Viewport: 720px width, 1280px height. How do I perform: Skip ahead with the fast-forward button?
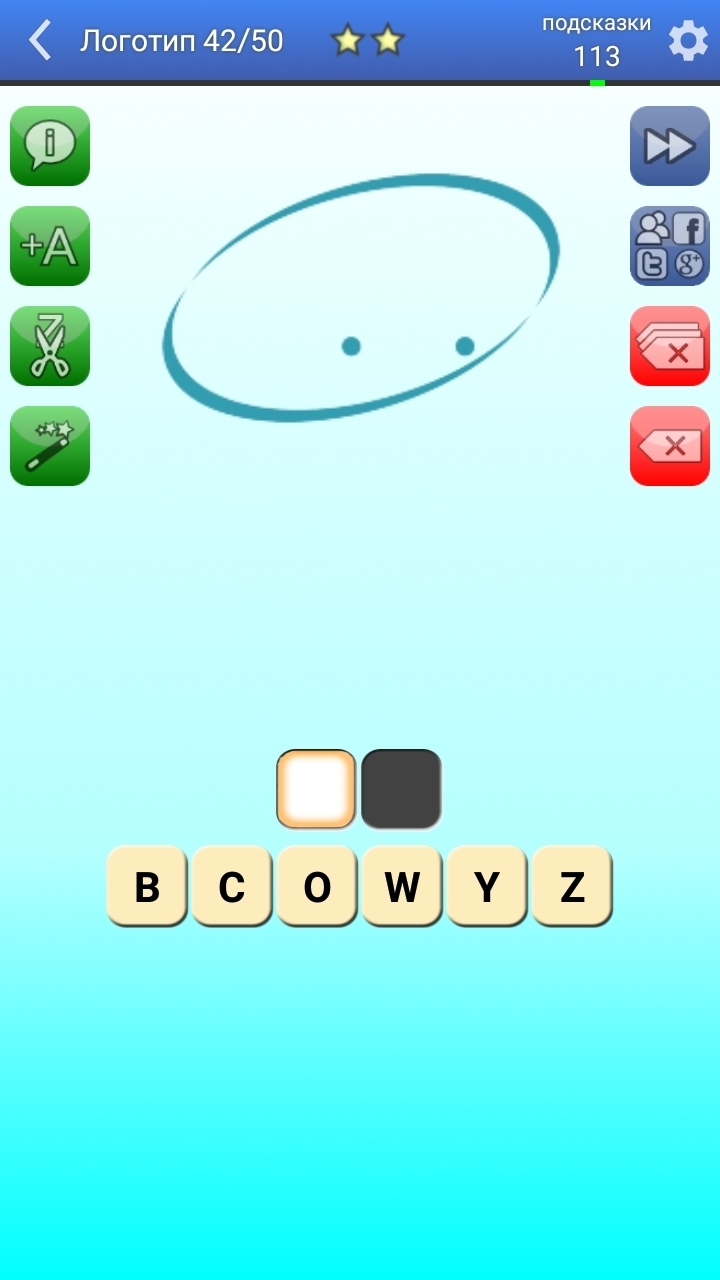[x=670, y=146]
